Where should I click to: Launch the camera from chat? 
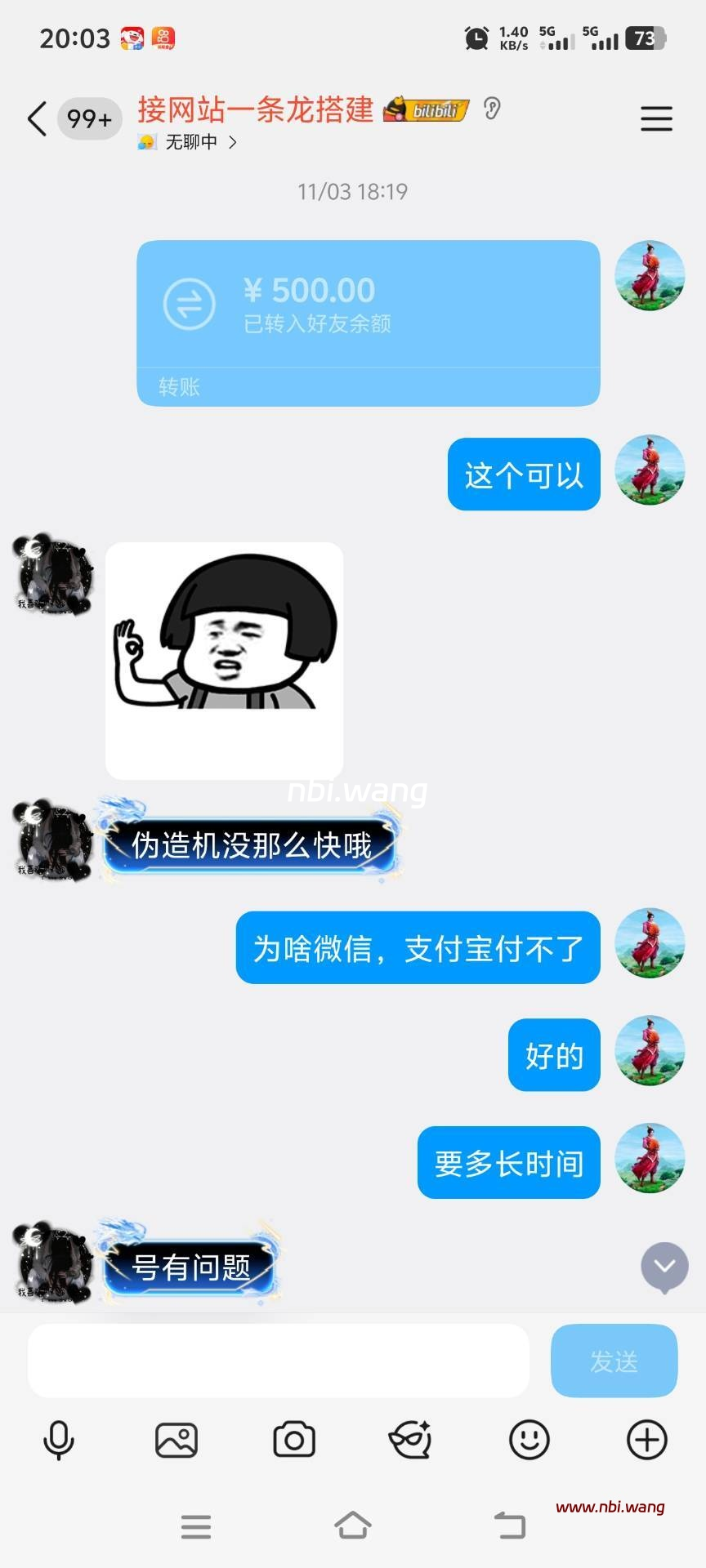[294, 1440]
